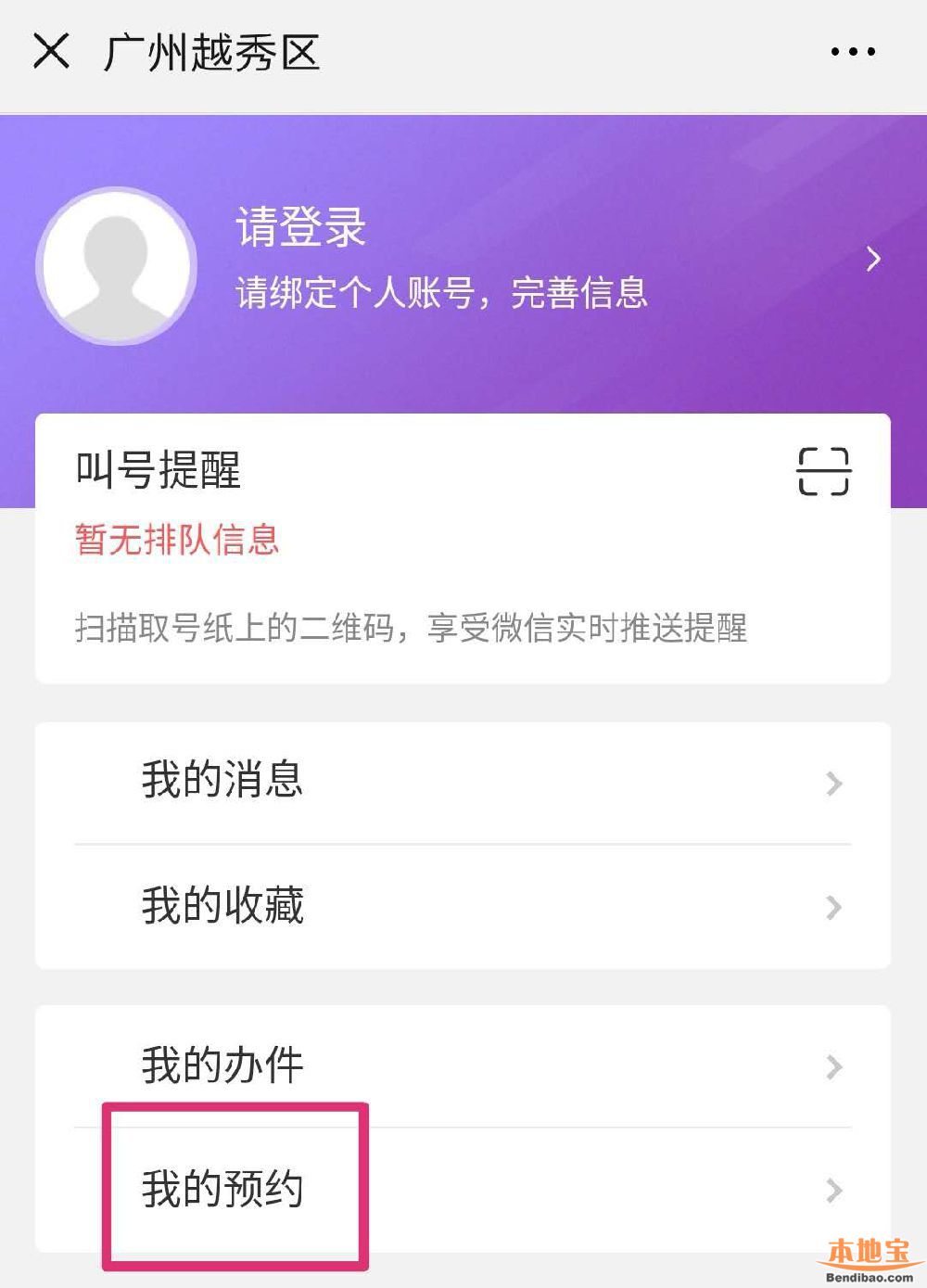
Task: Close the 广州越秀区 page
Action: pos(51,51)
